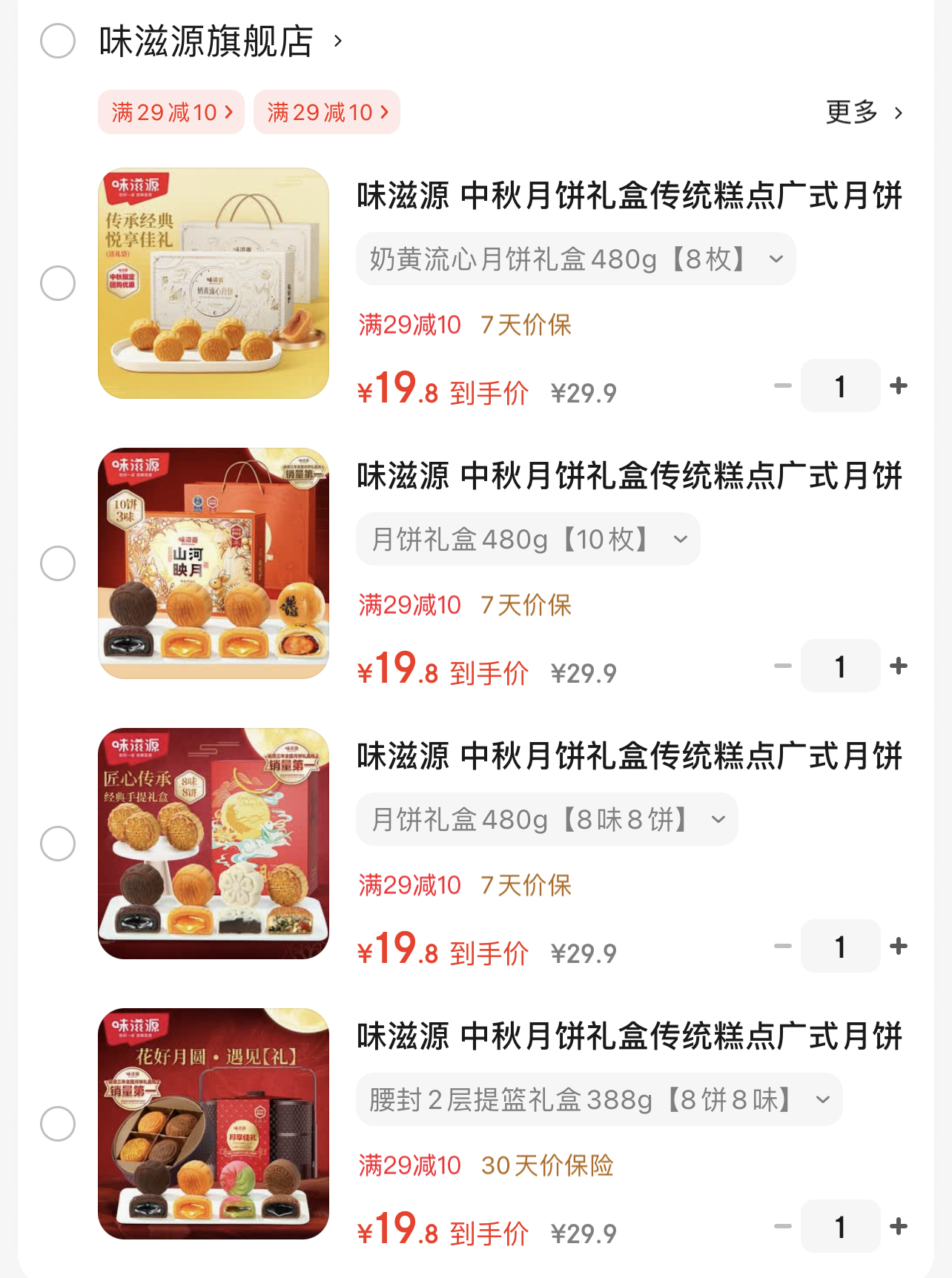The width and height of the screenshot is (952, 1278).
Task: Expand spec selector for 月饼礼盒480g 8味8饼
Action: tap(716, 819)
